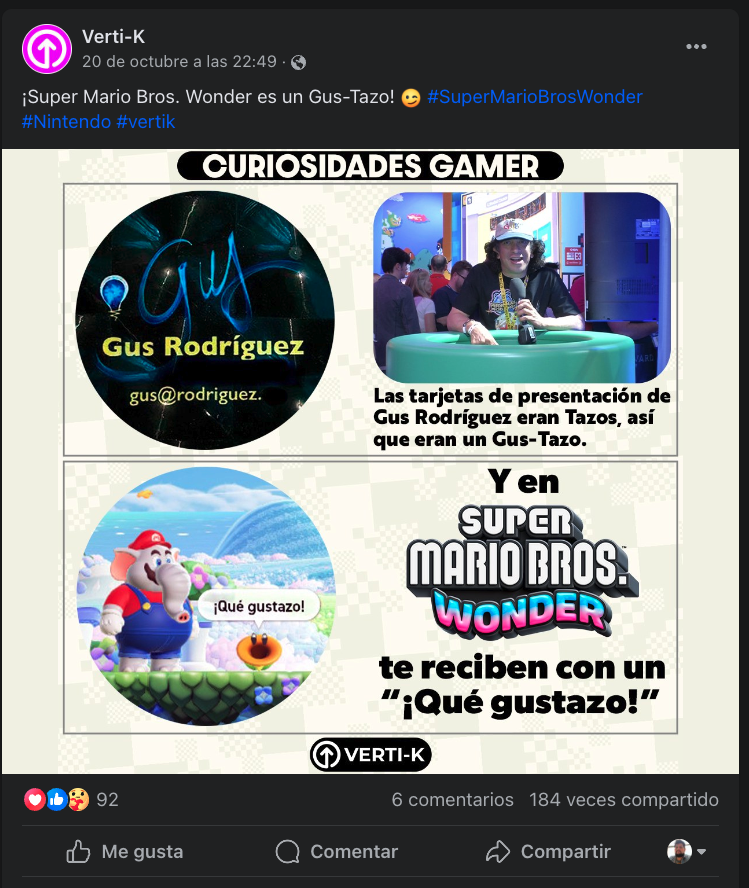The width and height of the screenshot is (749, 888).
Task: Open the #SuperMarioBrosWonder hashtag
Action: click(534, 97)
